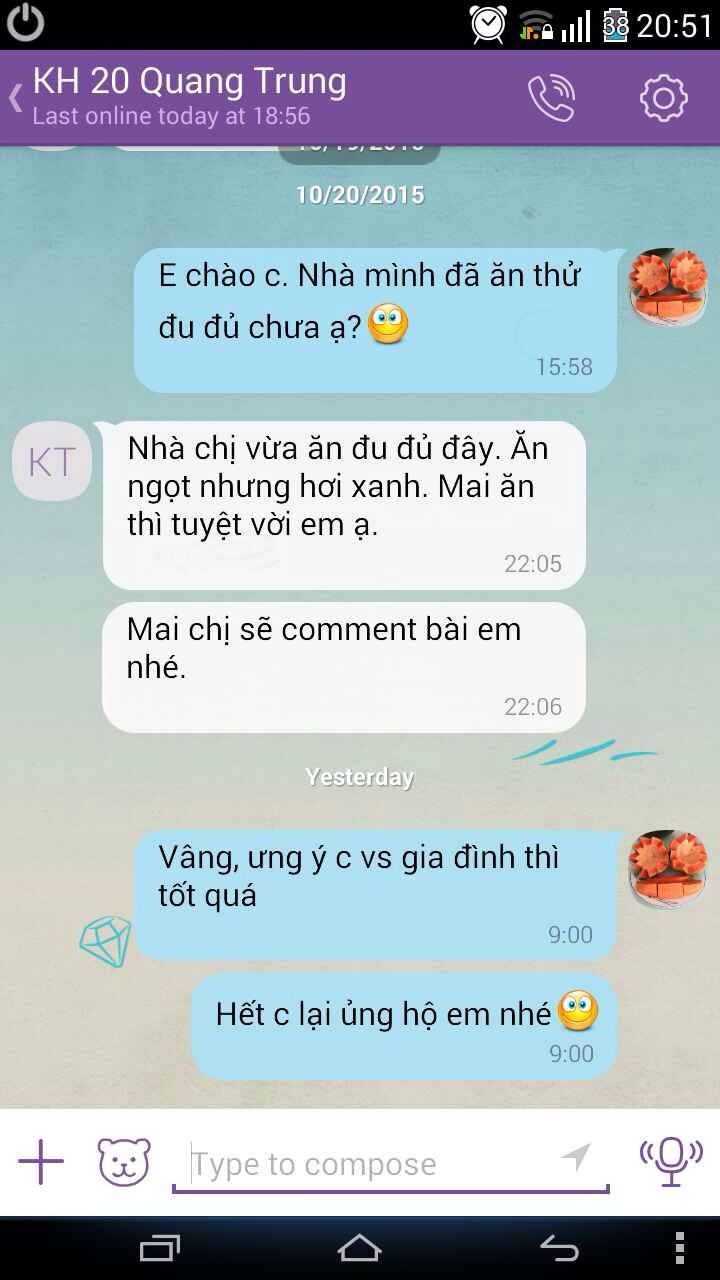
Task: Go back with system navigation button
Action: [x=559, y=1248]
